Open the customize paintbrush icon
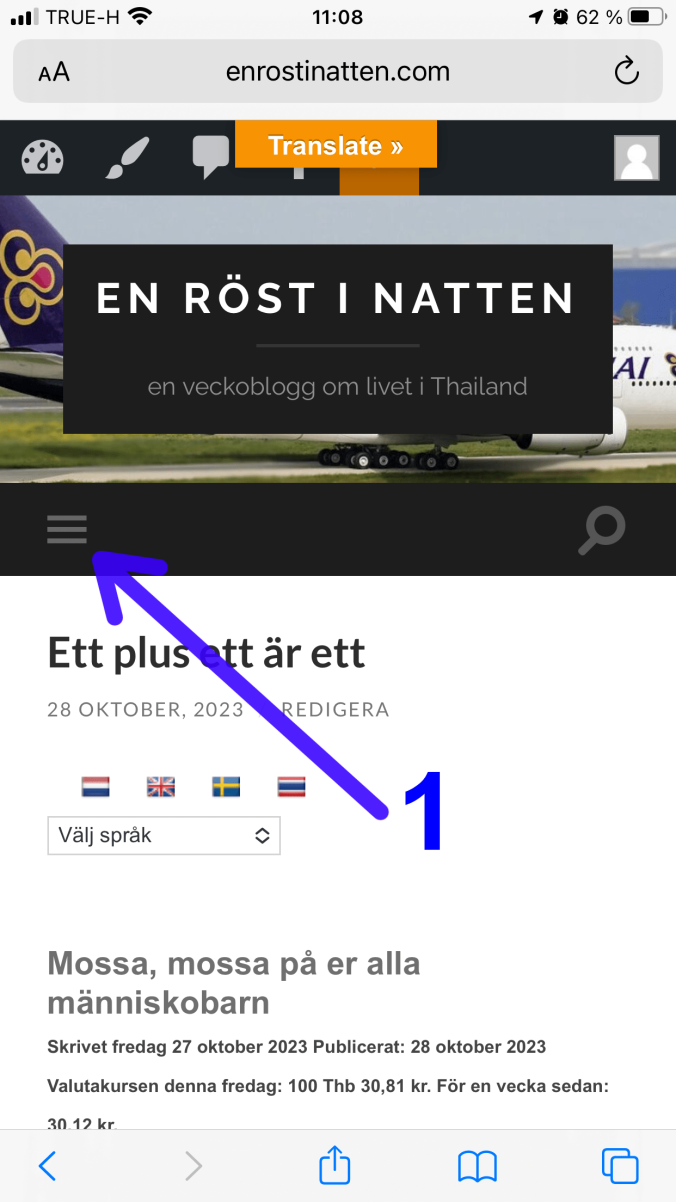 127,158
